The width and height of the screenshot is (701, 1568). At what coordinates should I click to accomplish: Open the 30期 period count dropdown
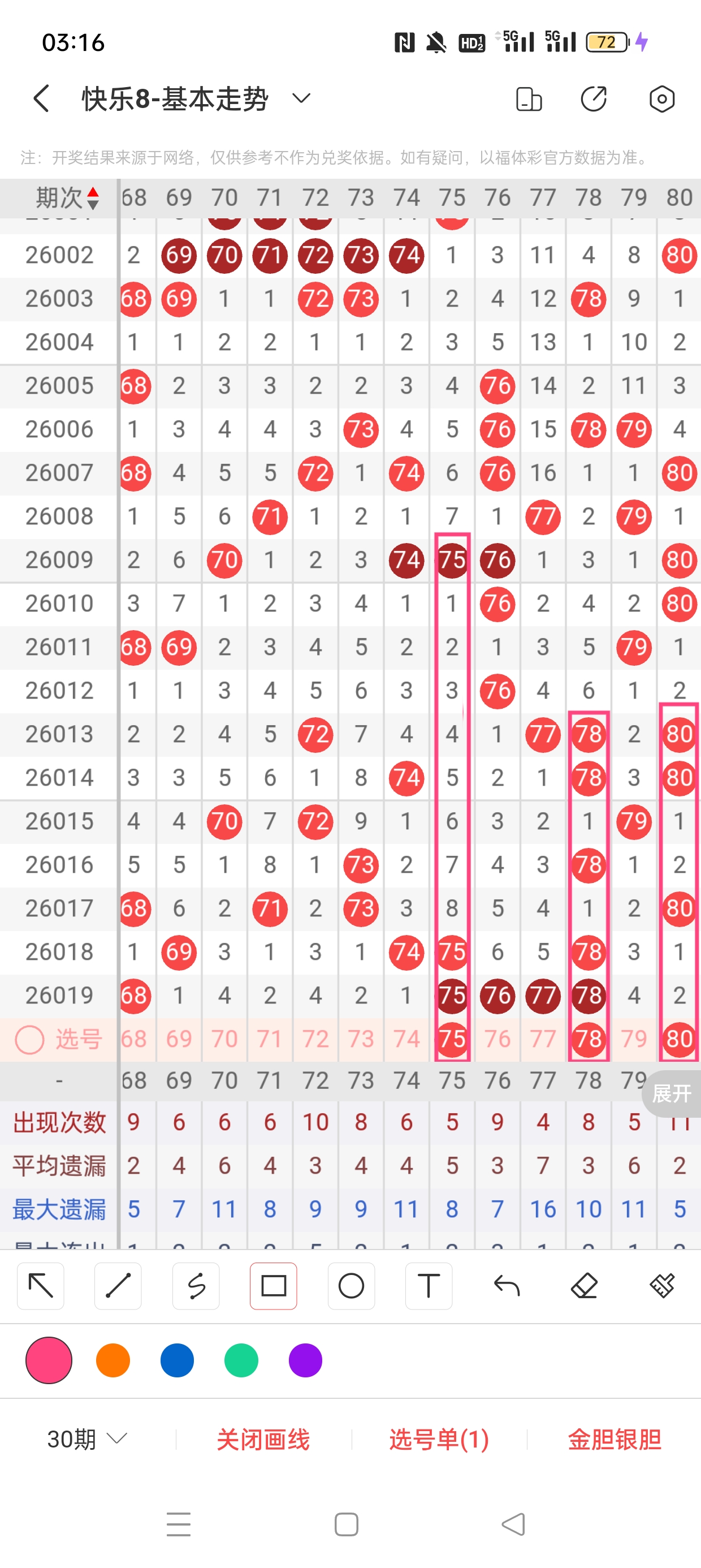(87, 1440)
